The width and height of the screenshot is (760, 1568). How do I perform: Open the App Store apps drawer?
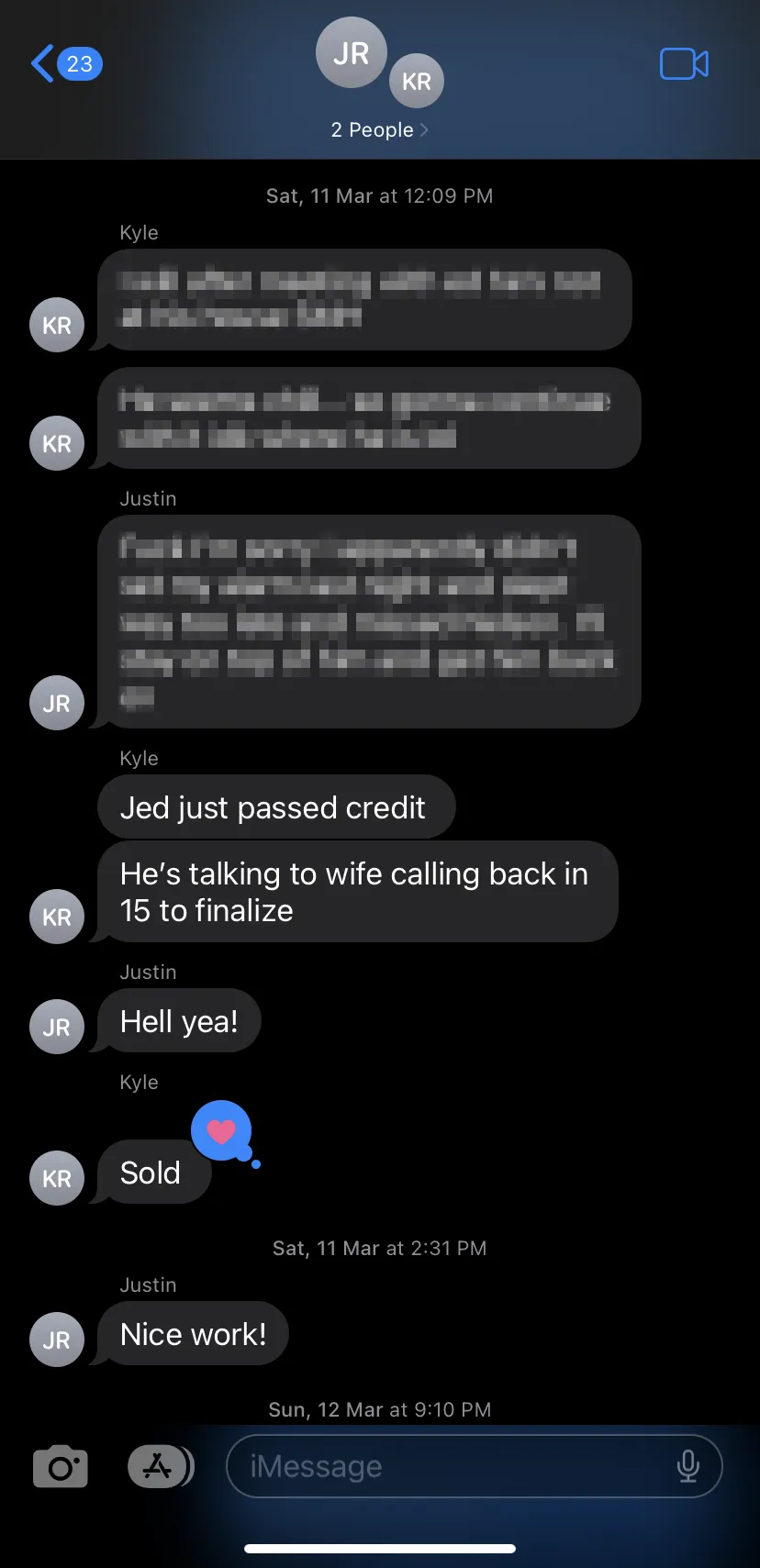(x=161, y=1466)
